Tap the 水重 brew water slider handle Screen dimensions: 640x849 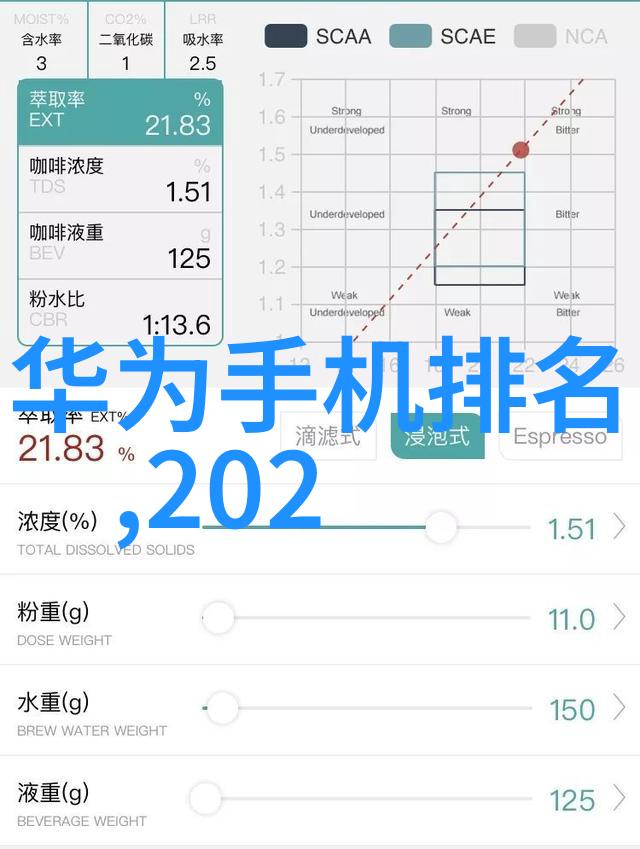point(222,709)
